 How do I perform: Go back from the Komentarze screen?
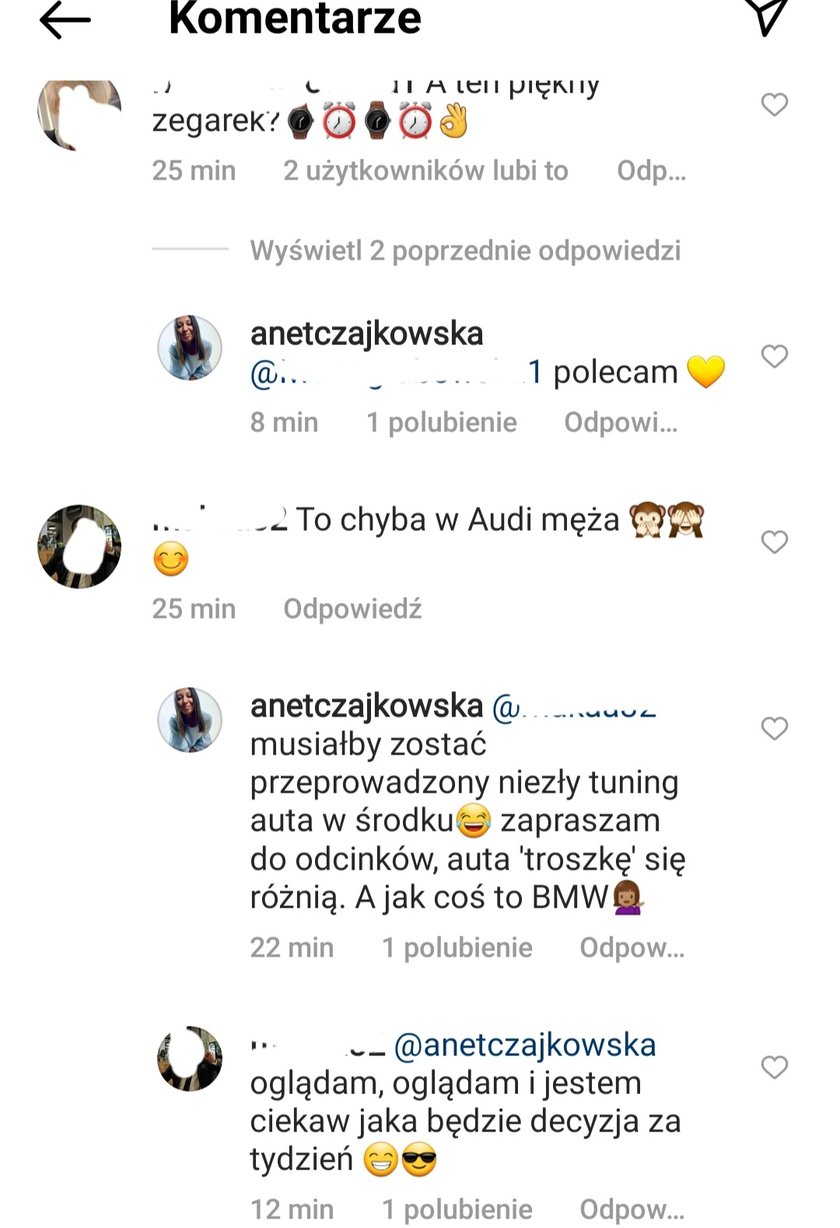pyautogui.click(x=65, y=19)
